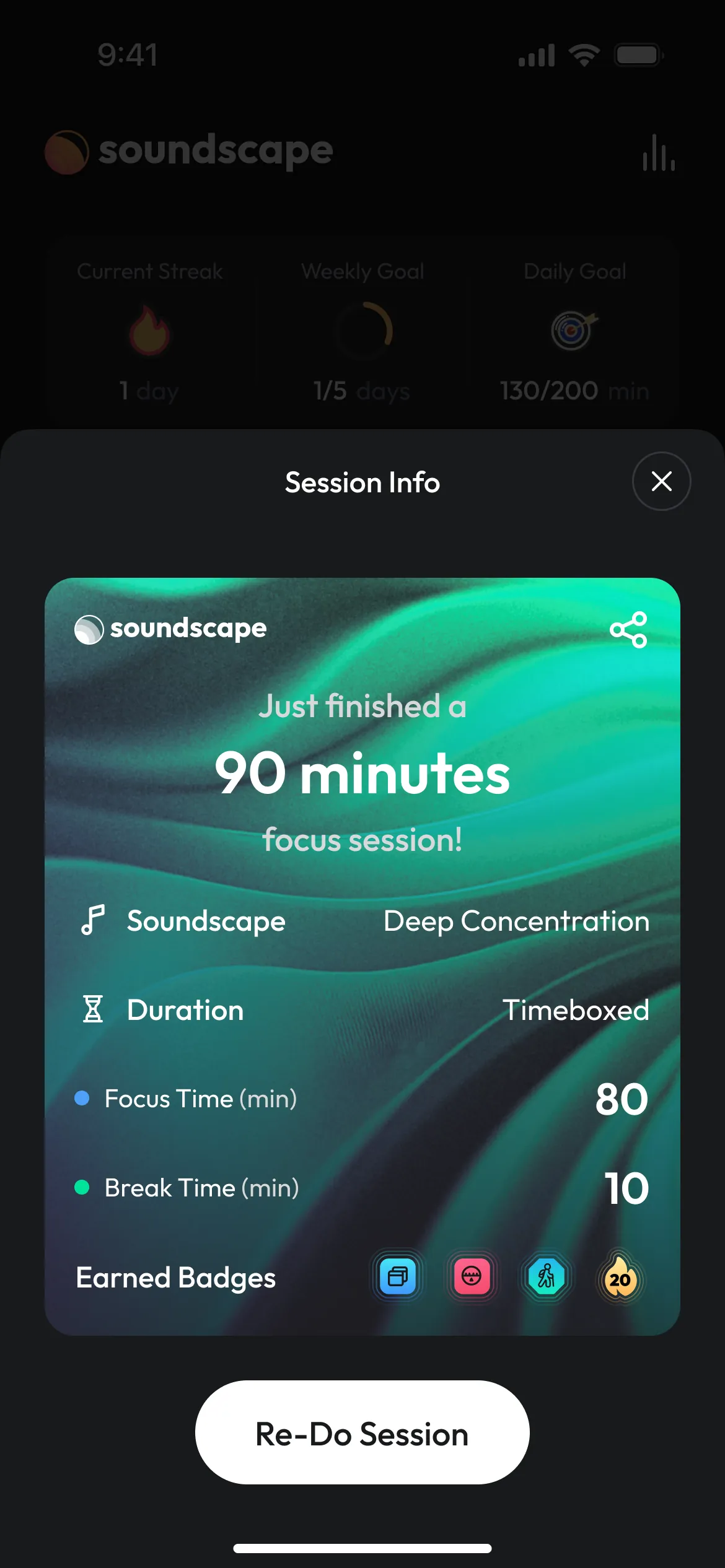This screenshot has height=1568, width=725.
Task: Tap the blue Focus Time dot
Action: [x=82, y=1099]
